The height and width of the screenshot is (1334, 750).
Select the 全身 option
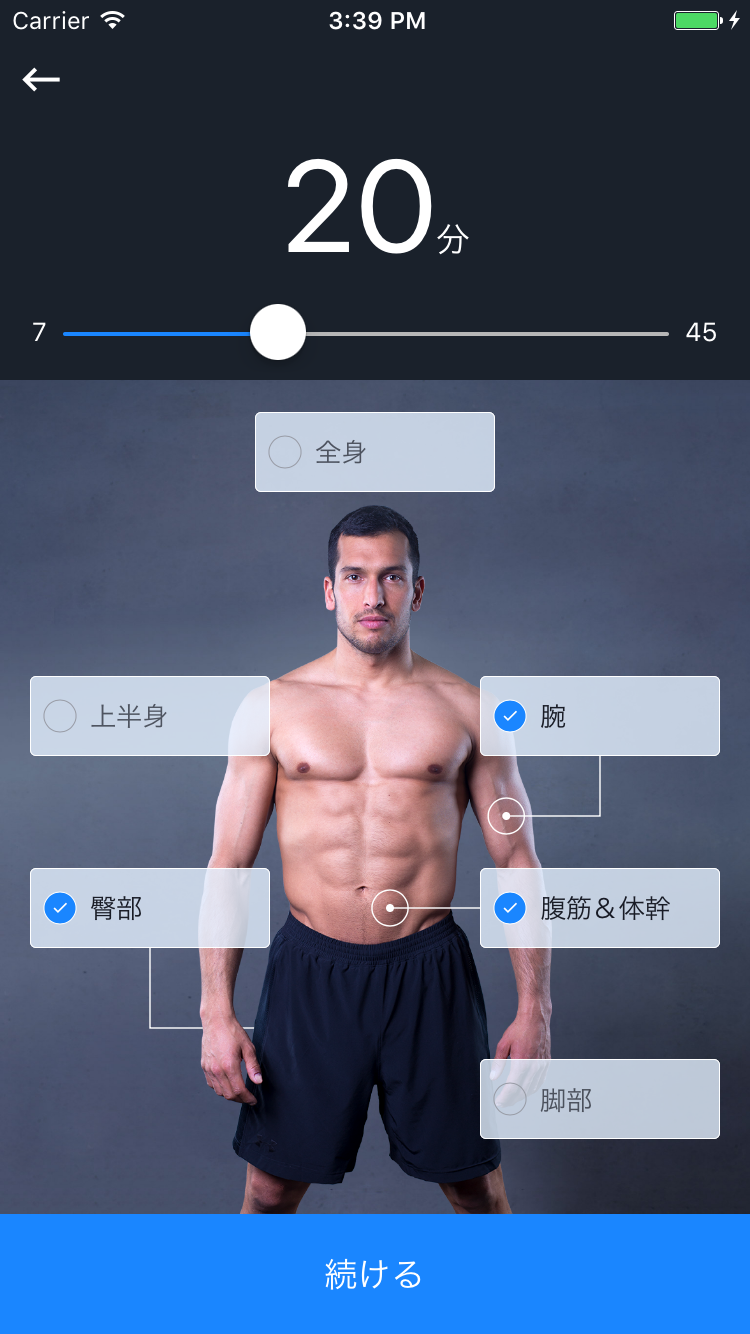tap(375, 452)
